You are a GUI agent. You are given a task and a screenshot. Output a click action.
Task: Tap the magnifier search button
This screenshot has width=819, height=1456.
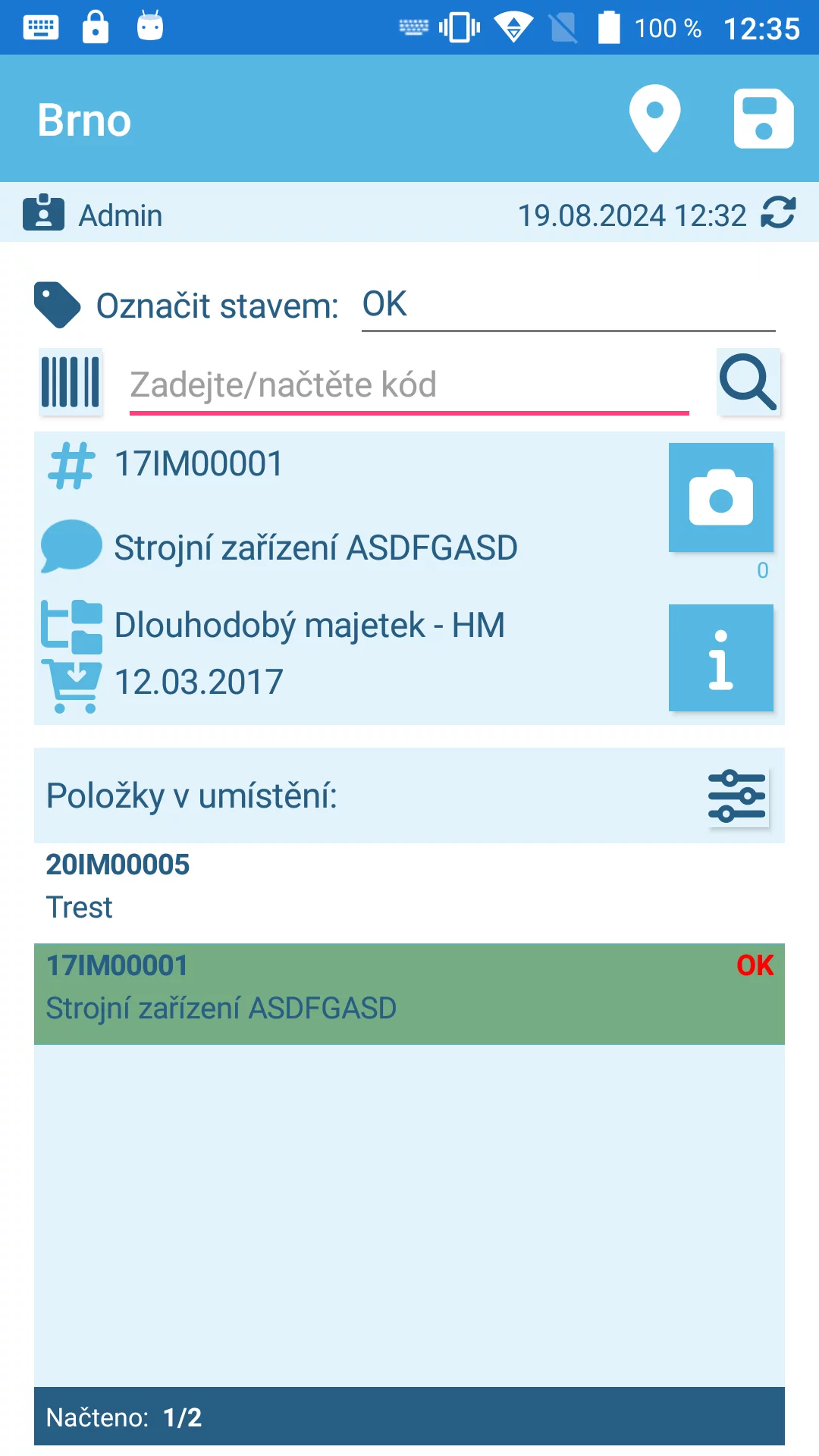[748, 382]
